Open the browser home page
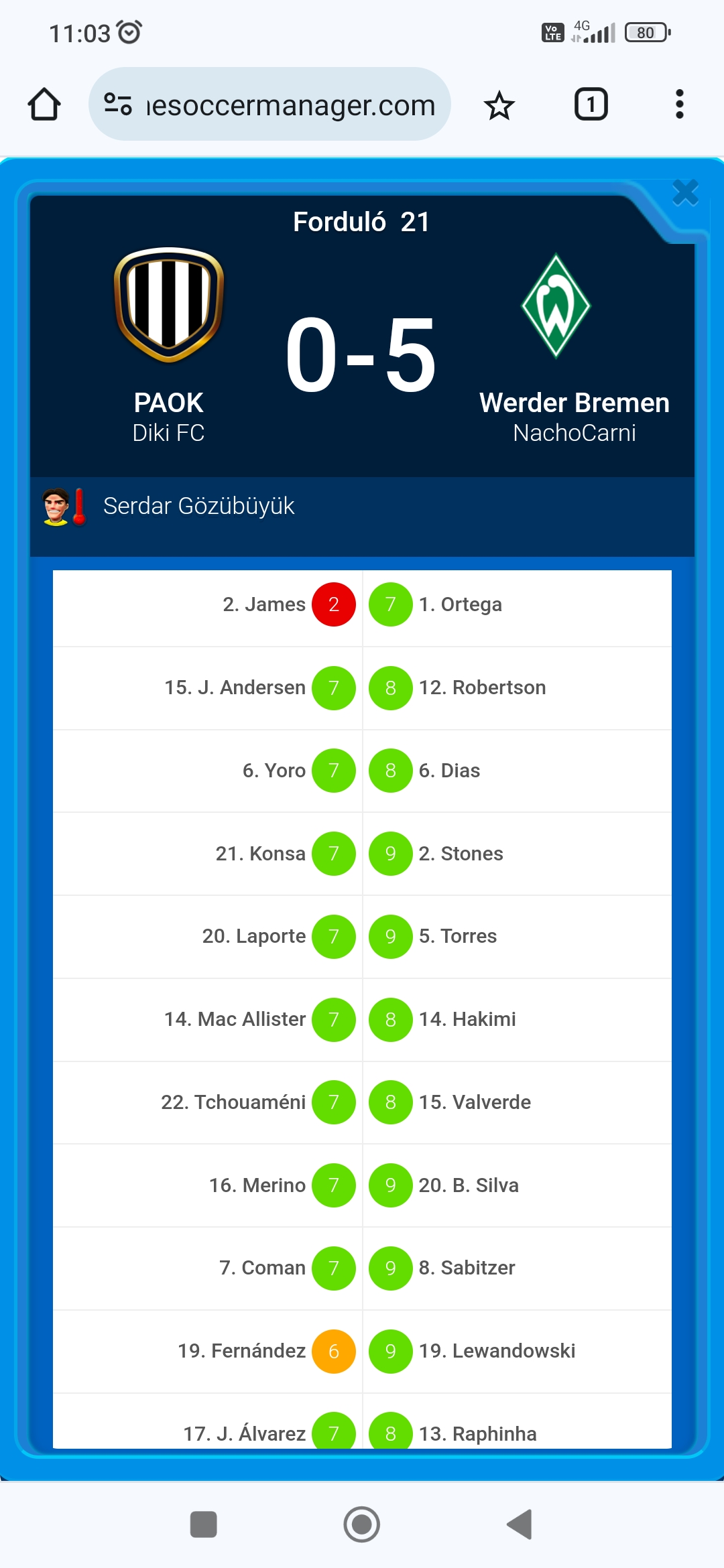The height and width of the screenshot is (1568, 724). click(44, 105)
